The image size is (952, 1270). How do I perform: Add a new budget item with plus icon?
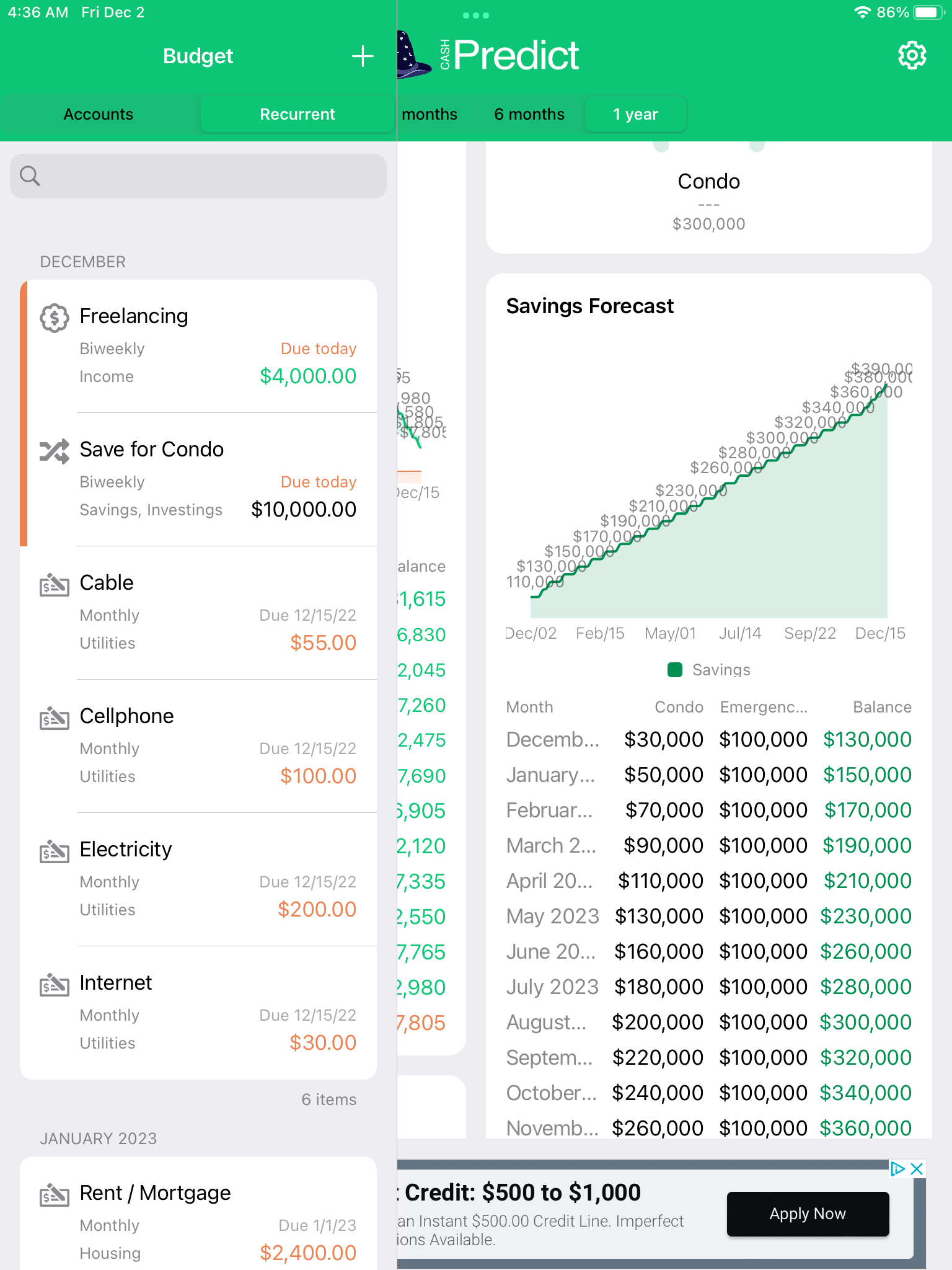click(363, 56)
